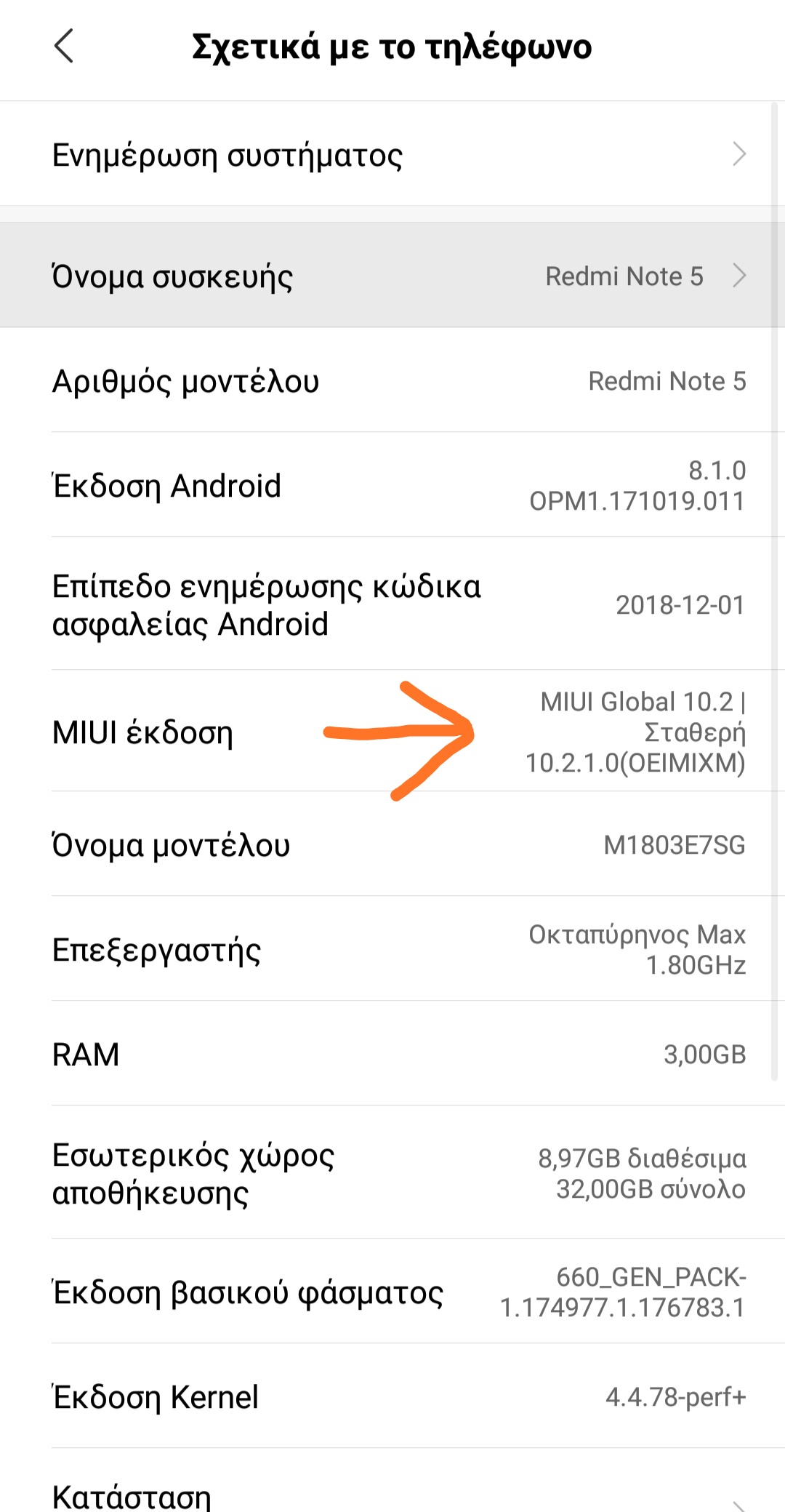Tap the Έκδοση Android row
Image resolution: width=785 pixels, height=1512 pixels.
pos(392,485)
